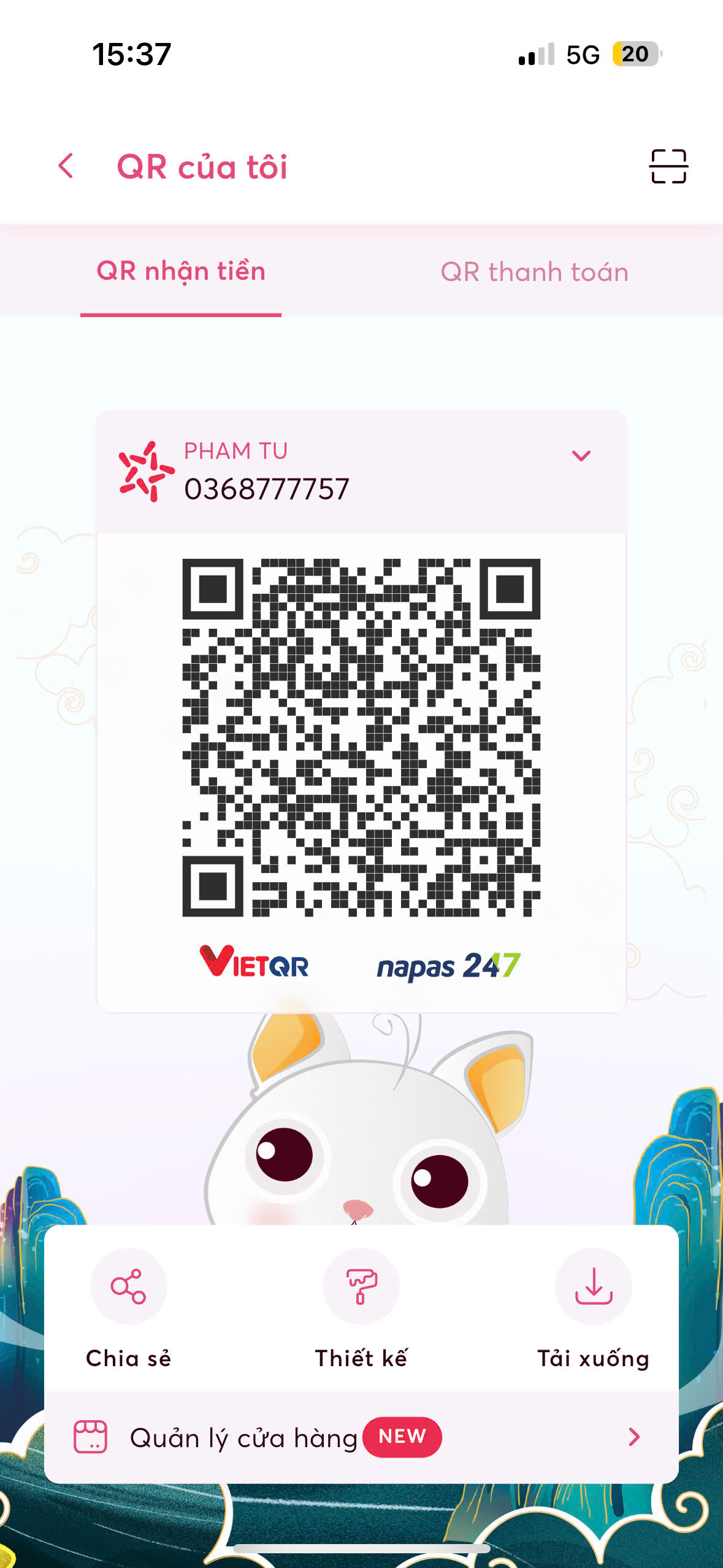Open the QR scanner icon
The width and height of the screenshot is (723, 1568).
[668, 166]
